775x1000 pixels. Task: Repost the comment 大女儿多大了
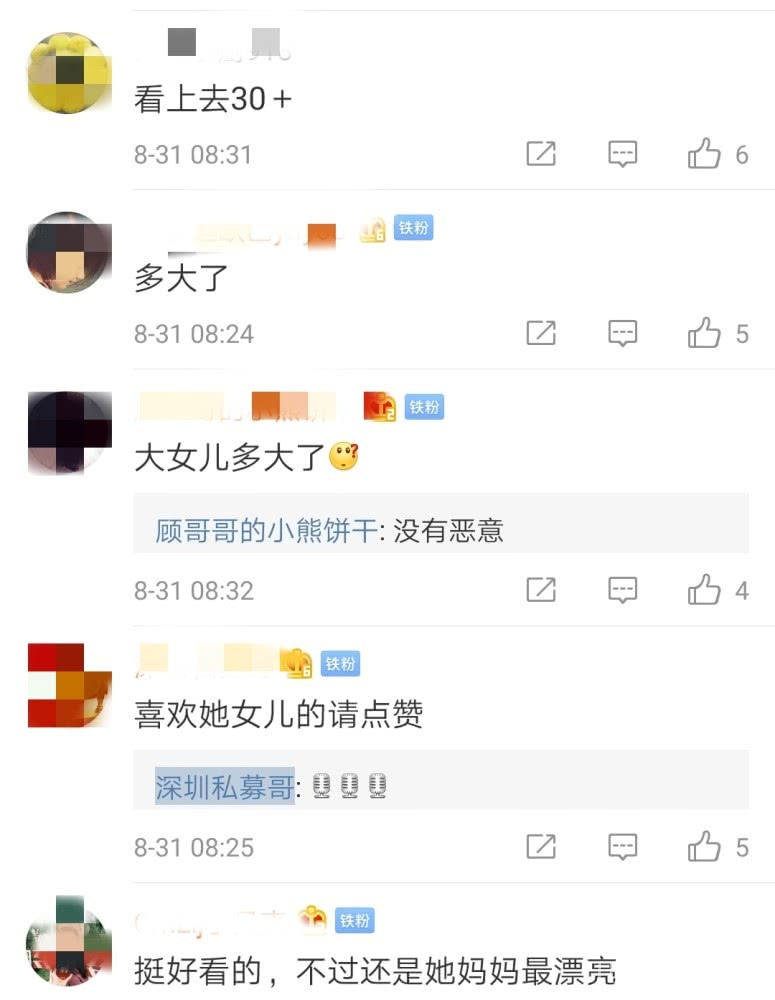tap(541, 590)
